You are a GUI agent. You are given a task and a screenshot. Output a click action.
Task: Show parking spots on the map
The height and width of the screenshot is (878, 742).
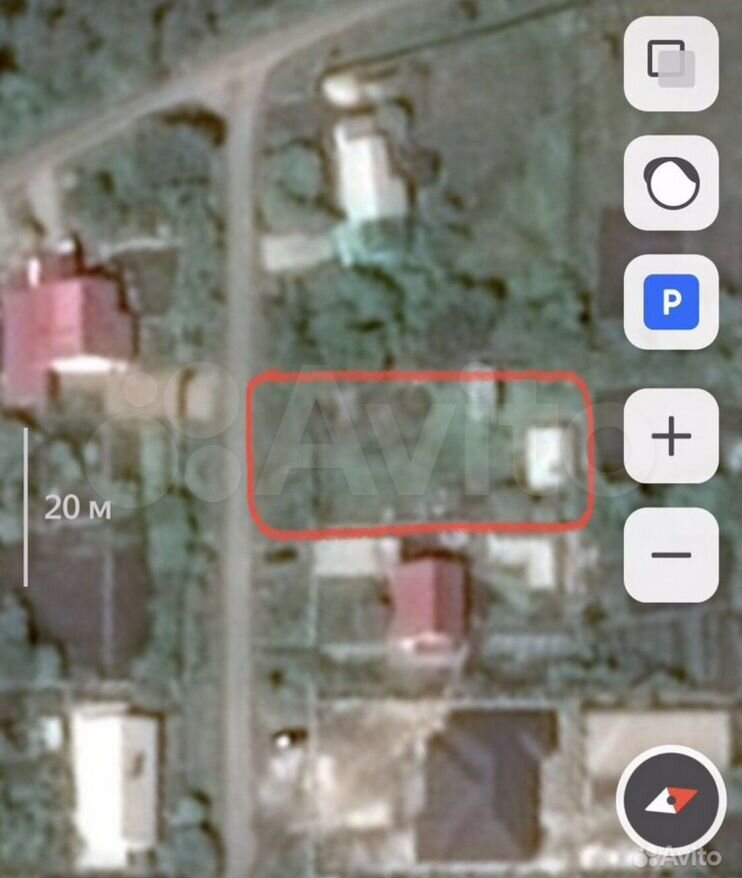click(671, 302)
